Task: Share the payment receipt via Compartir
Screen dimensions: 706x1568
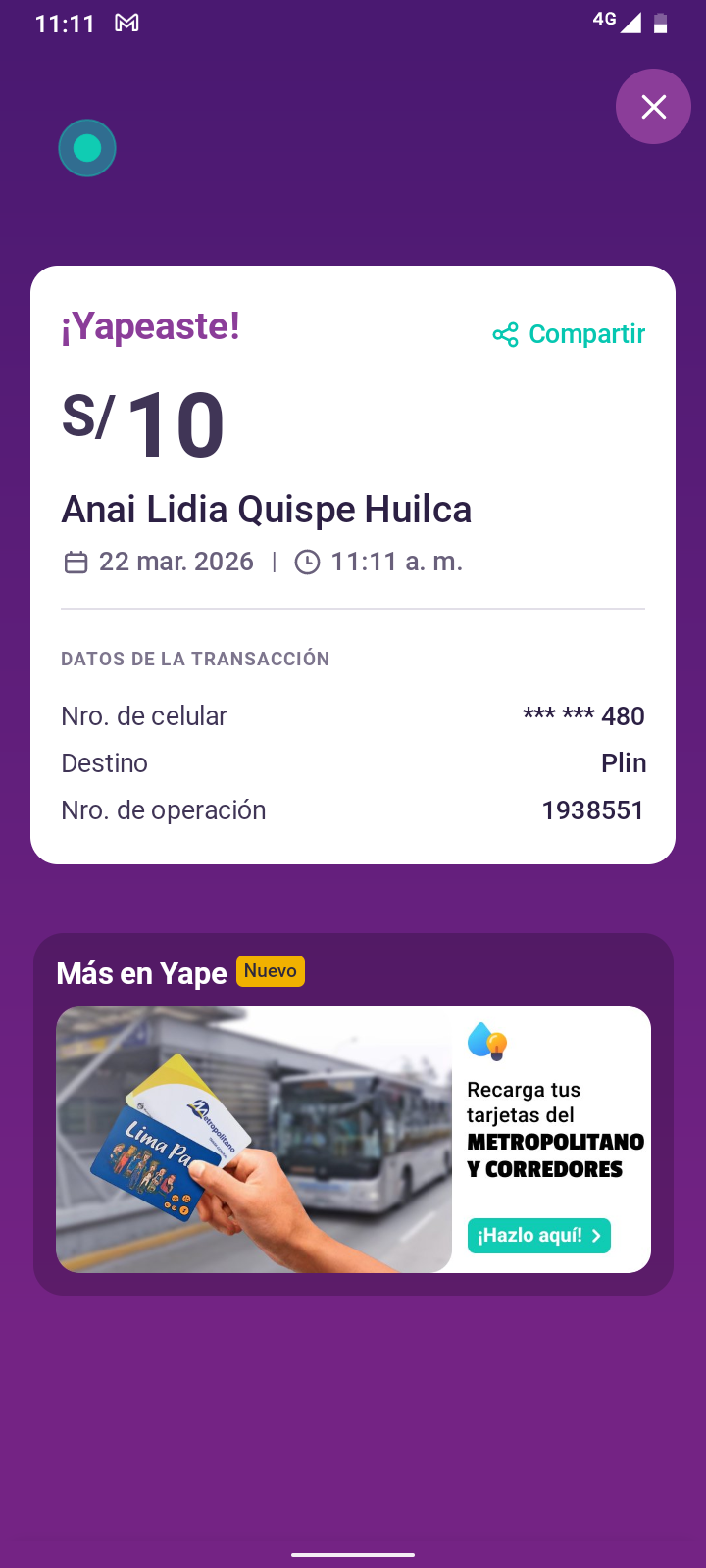Action: (x=570, y=334)
